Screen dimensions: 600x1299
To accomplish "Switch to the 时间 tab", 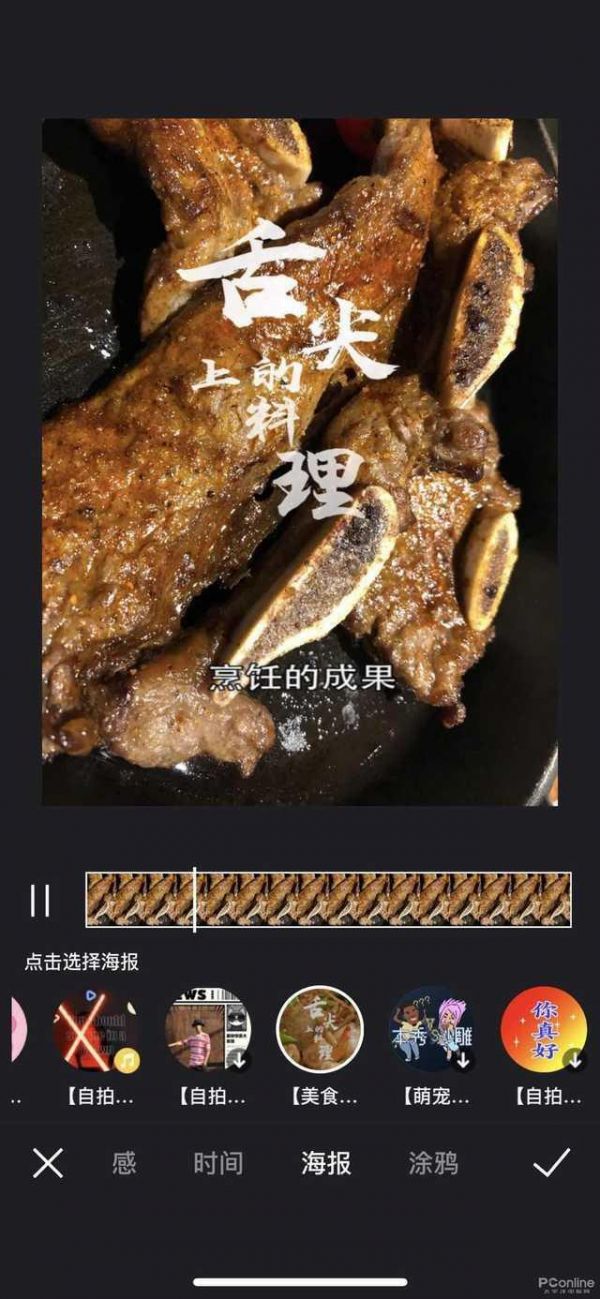I will (x=218, y=1163).
